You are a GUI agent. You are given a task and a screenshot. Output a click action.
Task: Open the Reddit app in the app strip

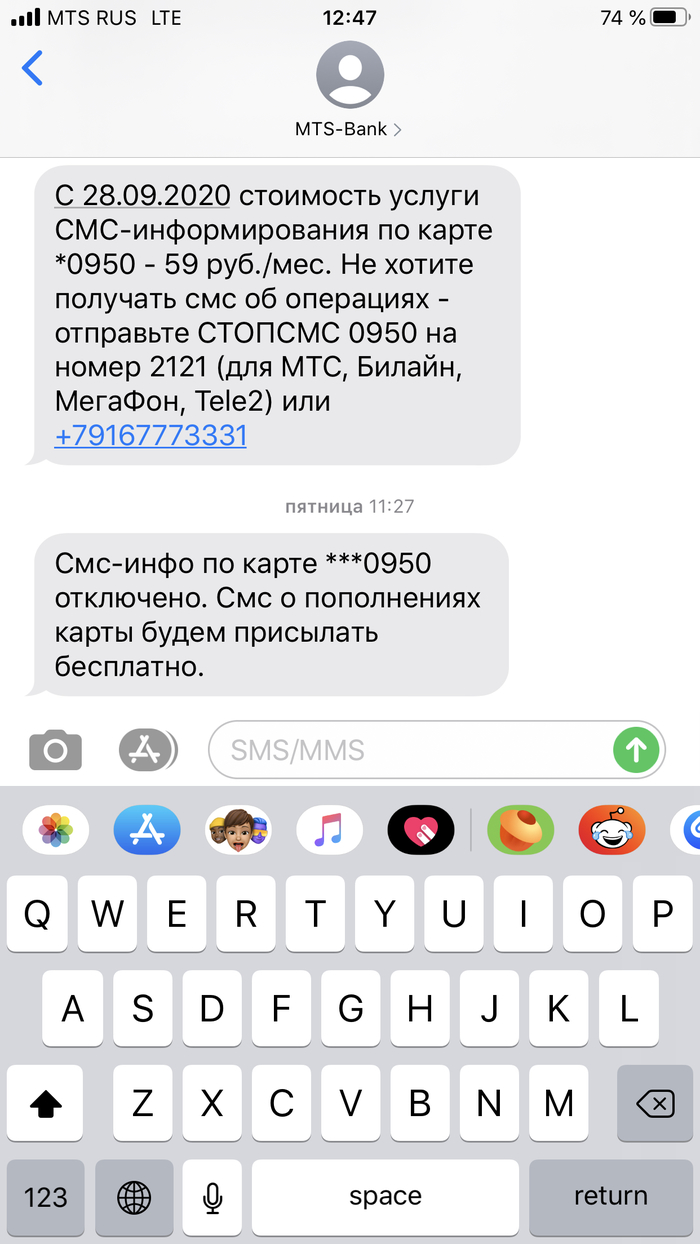pos(612,829)
